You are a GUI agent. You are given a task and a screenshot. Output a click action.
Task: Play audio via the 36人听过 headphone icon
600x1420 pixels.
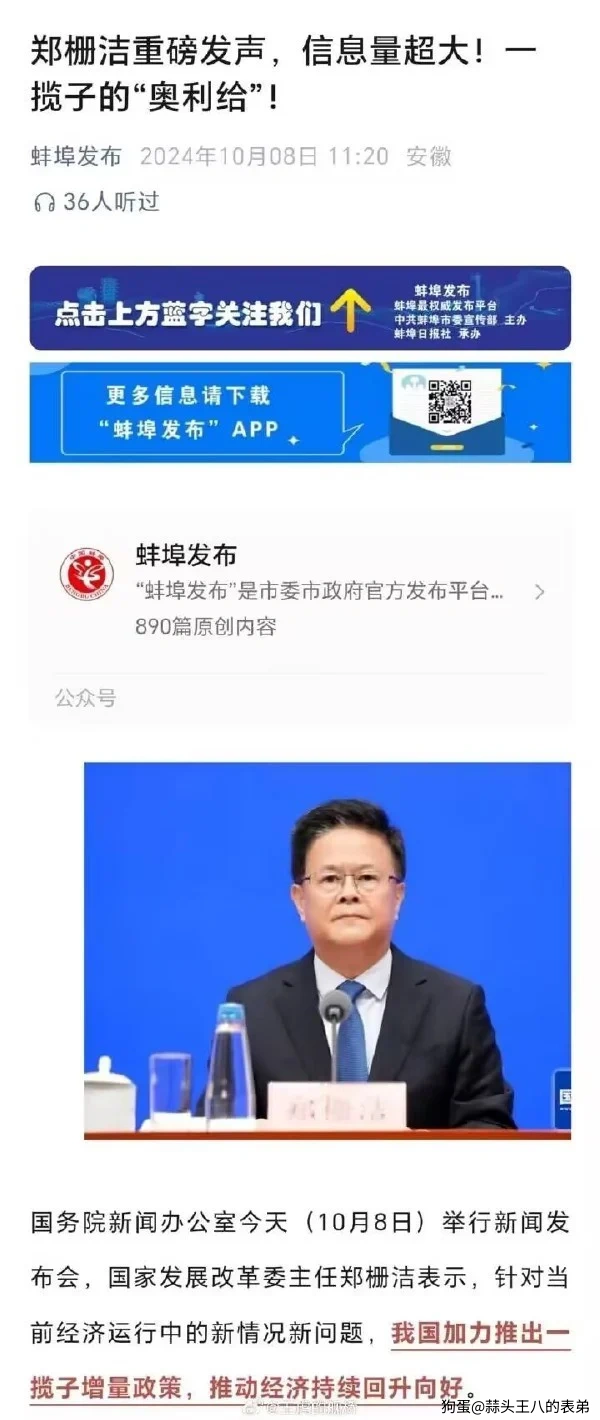coord(44,202)
